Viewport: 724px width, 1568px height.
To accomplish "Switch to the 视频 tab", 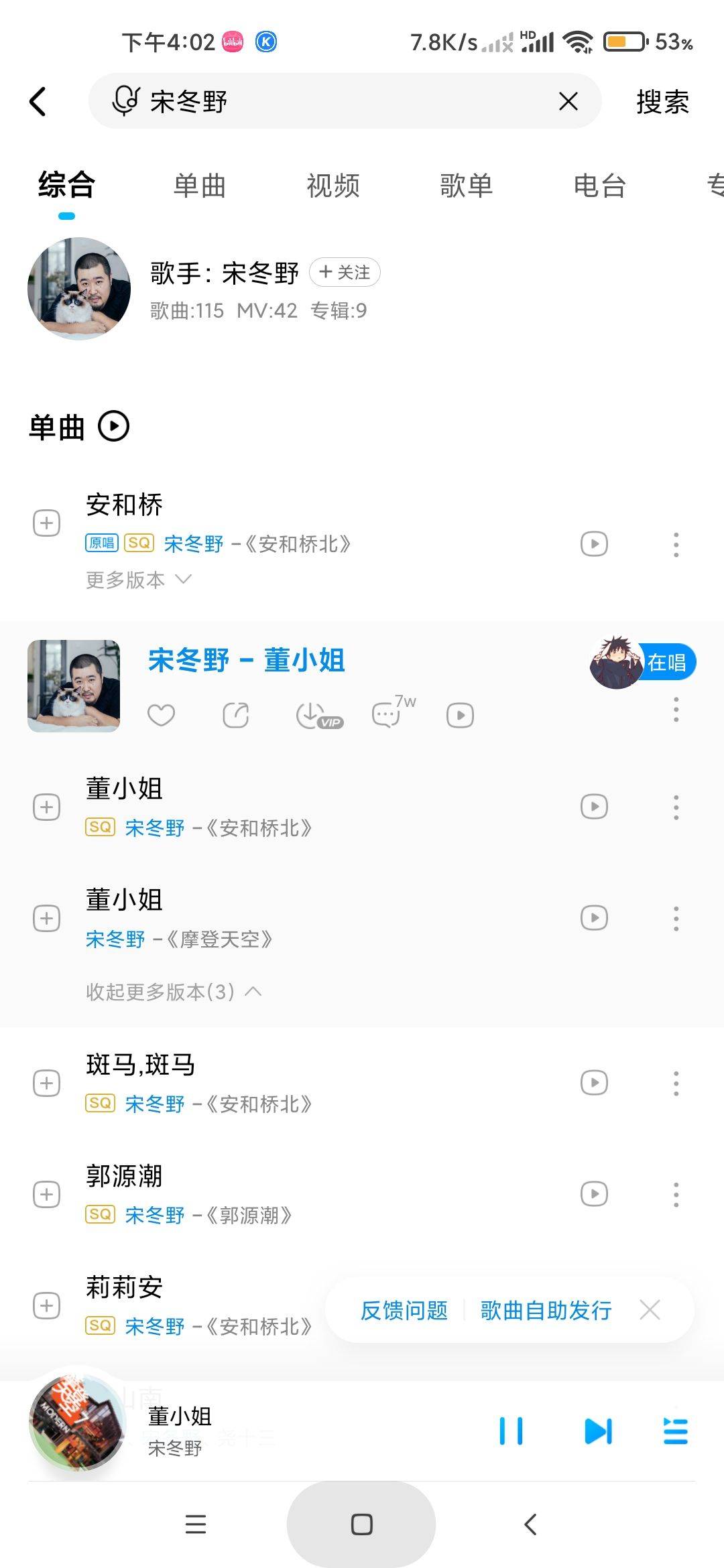I will click(x=333, y=186).
